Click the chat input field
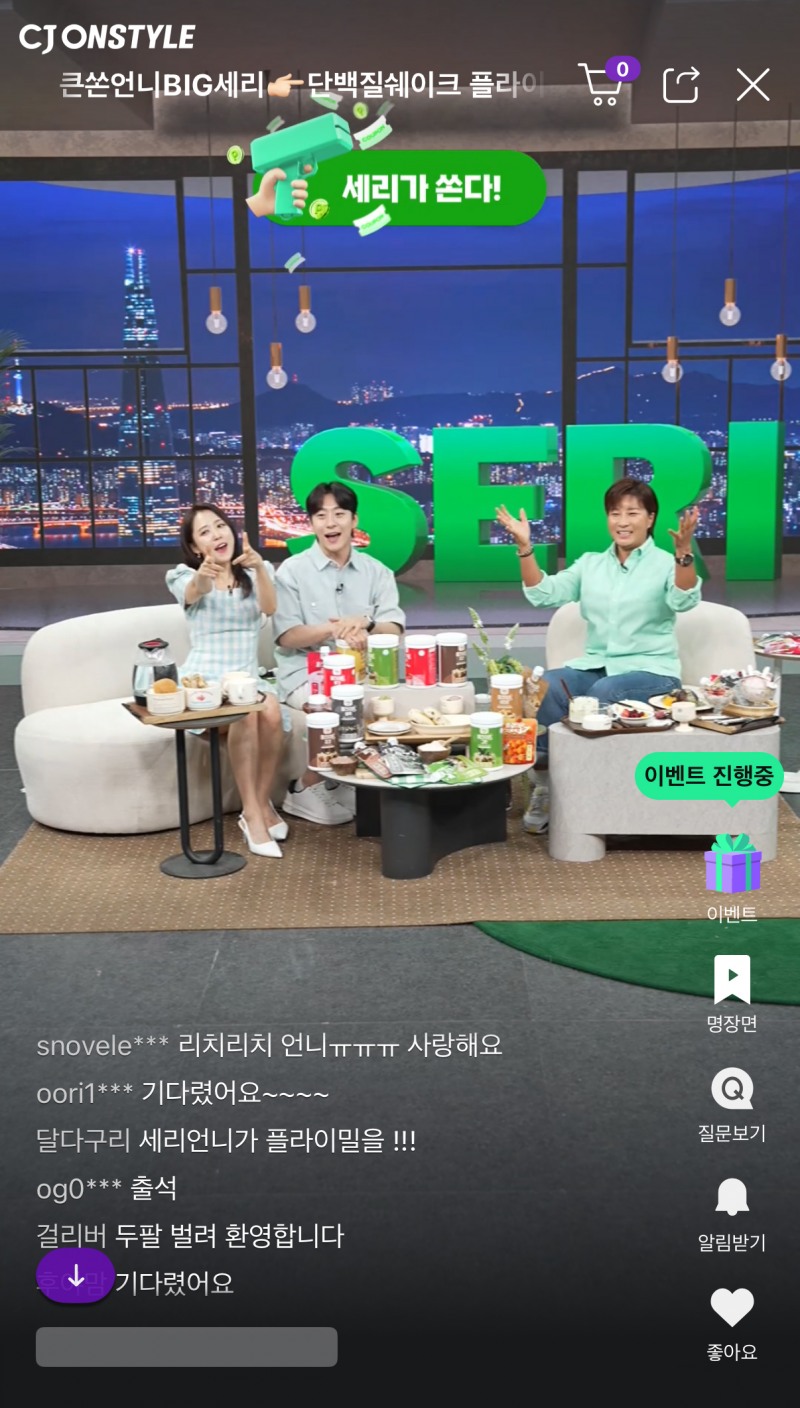Image resolution: width=800 pixels, height=1408 pixels. coord(185,1348)
